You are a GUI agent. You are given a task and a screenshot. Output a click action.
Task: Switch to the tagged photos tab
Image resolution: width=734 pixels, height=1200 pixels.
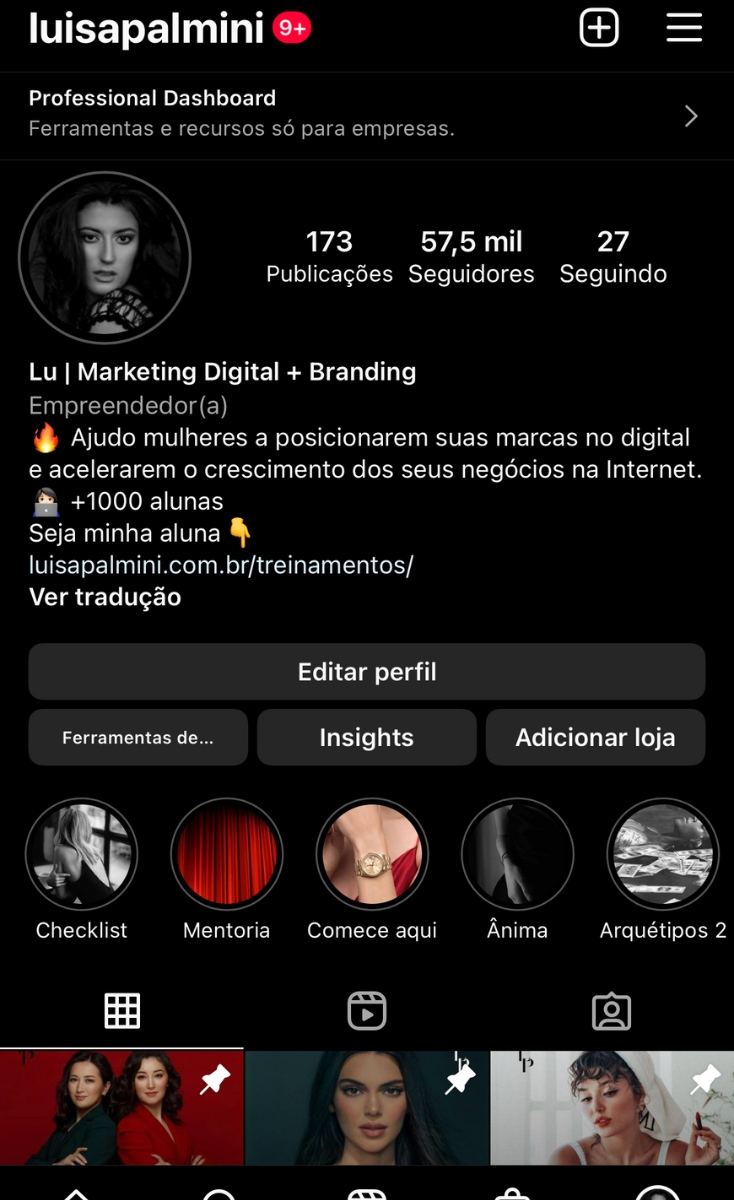[x=611, y=1011]
